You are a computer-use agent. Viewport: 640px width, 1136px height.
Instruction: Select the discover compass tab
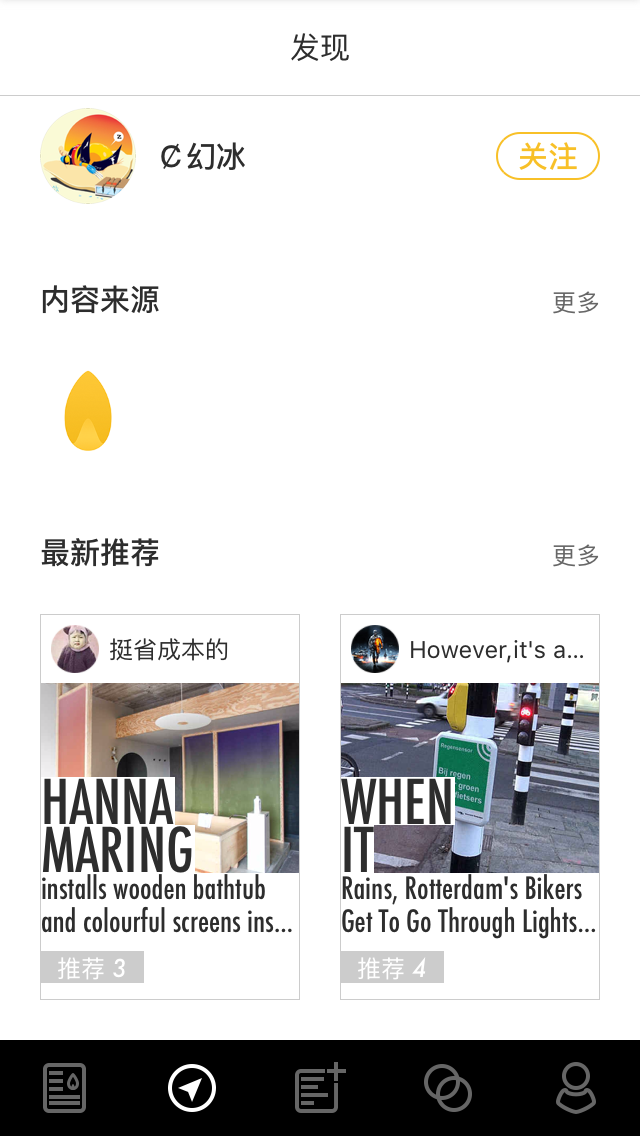tap(192, 1087)
